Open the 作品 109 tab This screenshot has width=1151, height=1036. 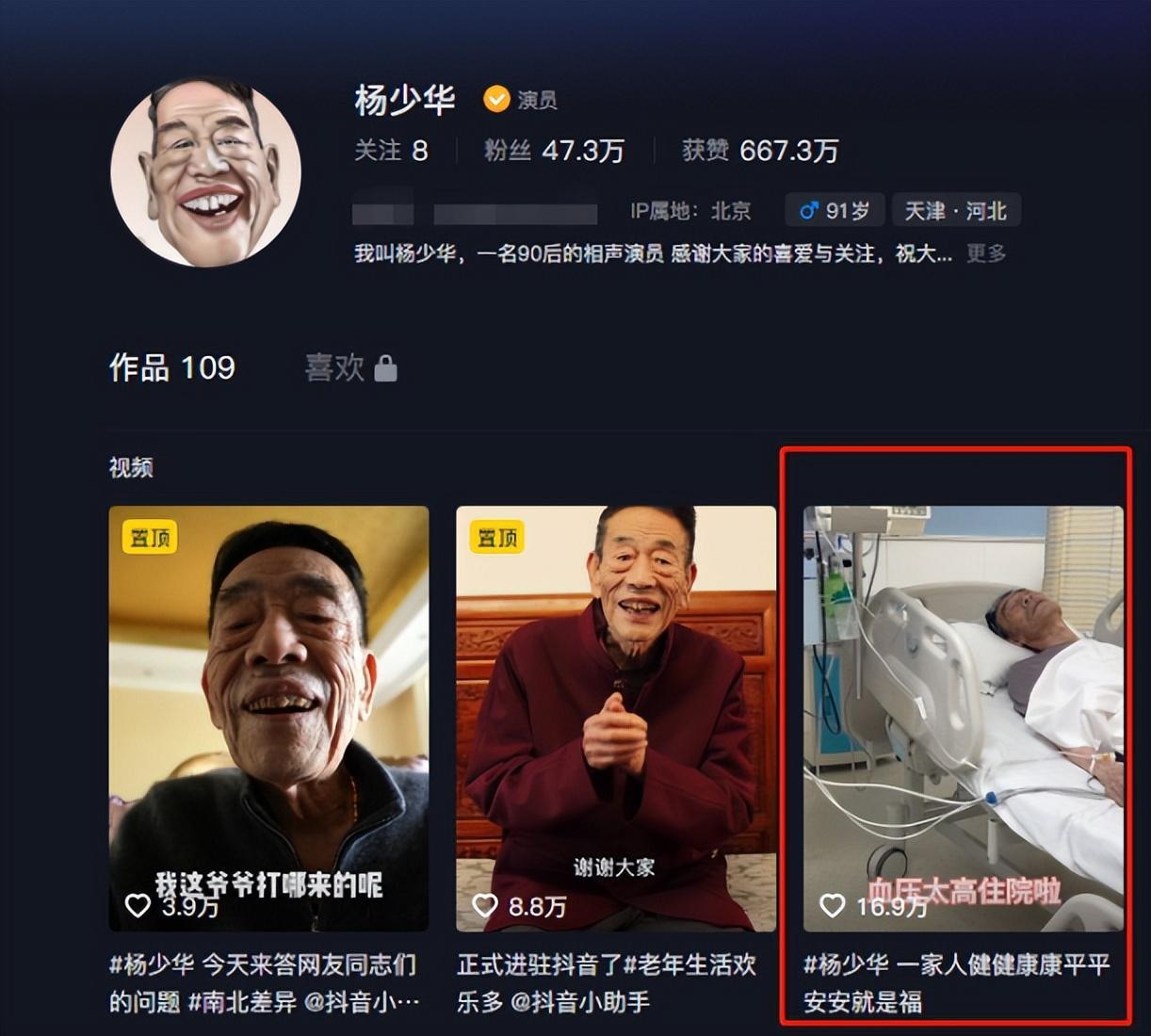pyautogui.click(x=171, y=367)
